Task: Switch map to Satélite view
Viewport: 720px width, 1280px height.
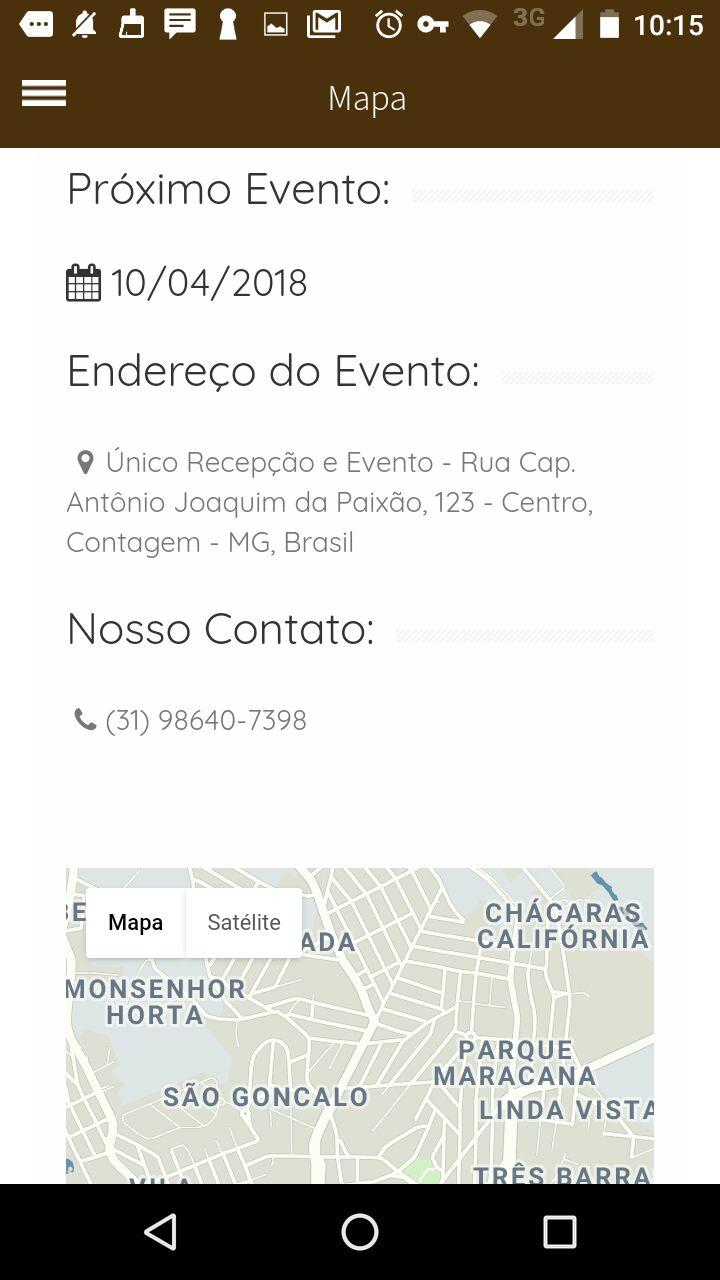Action: pos(244,922)
